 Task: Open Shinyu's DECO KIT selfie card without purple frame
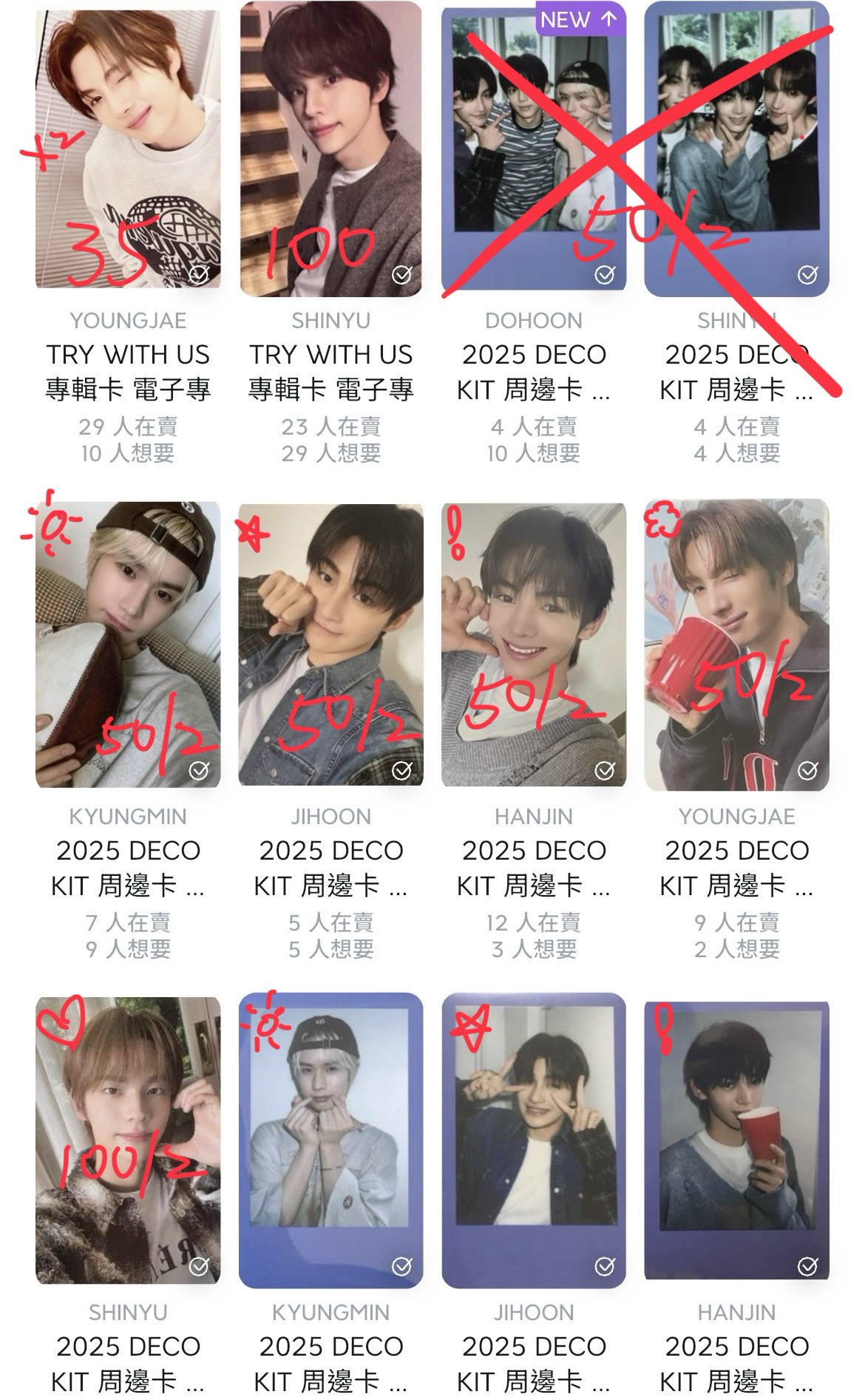click(x=128, y=1140)
